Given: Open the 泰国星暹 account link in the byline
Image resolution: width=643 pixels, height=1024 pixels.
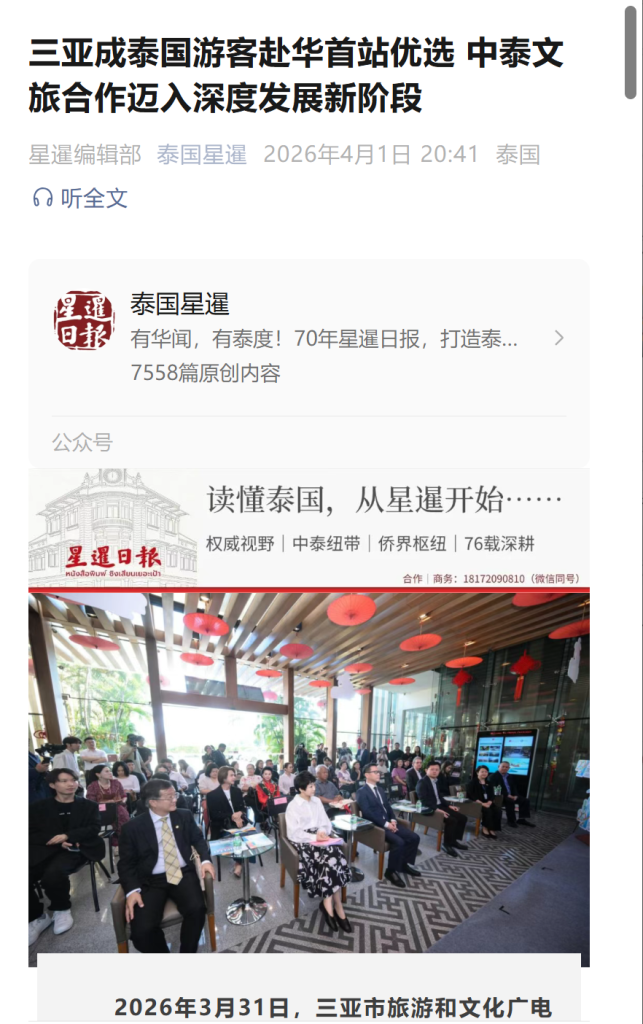Looking at the screenshot, I should coord(202,154).
